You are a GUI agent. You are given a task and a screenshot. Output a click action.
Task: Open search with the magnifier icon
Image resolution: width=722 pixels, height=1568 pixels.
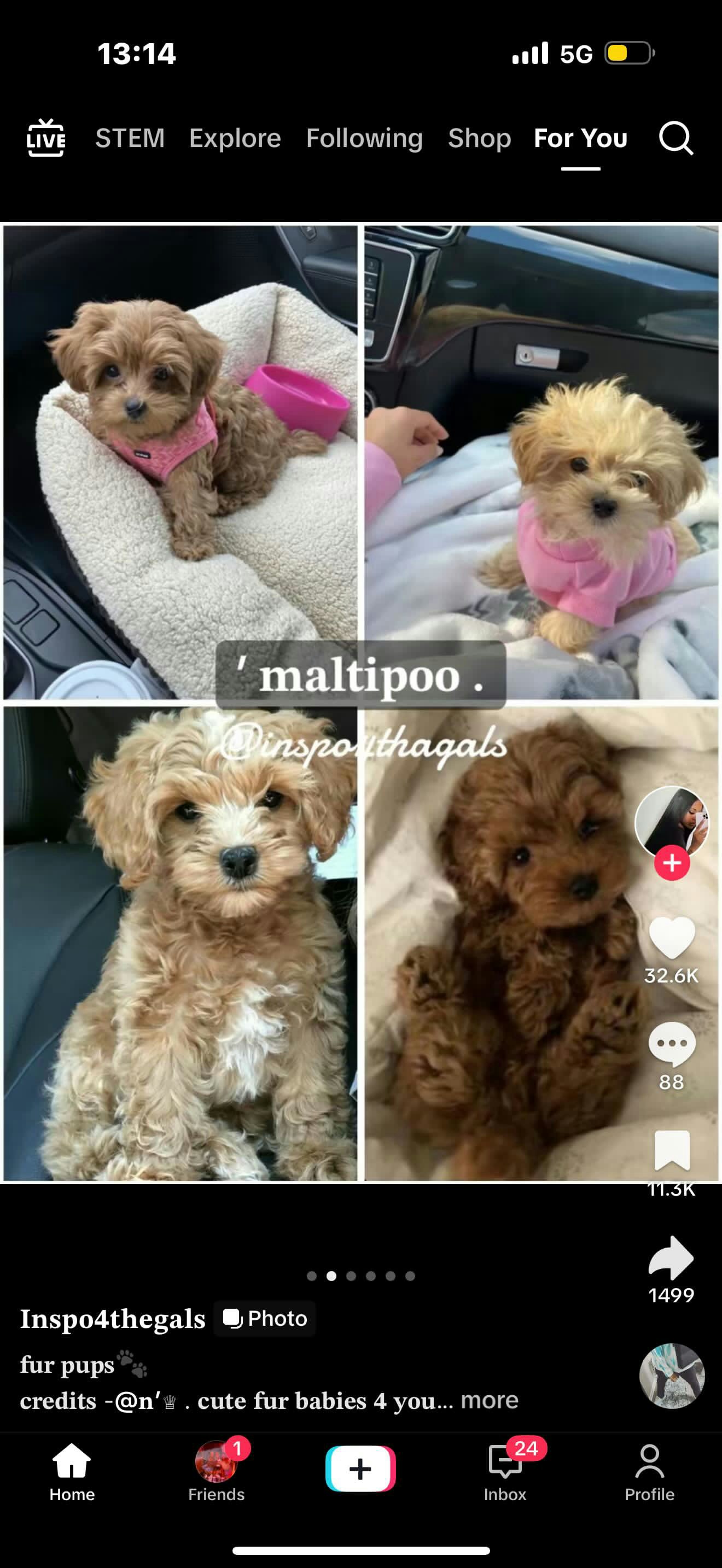tap(676, 138)
